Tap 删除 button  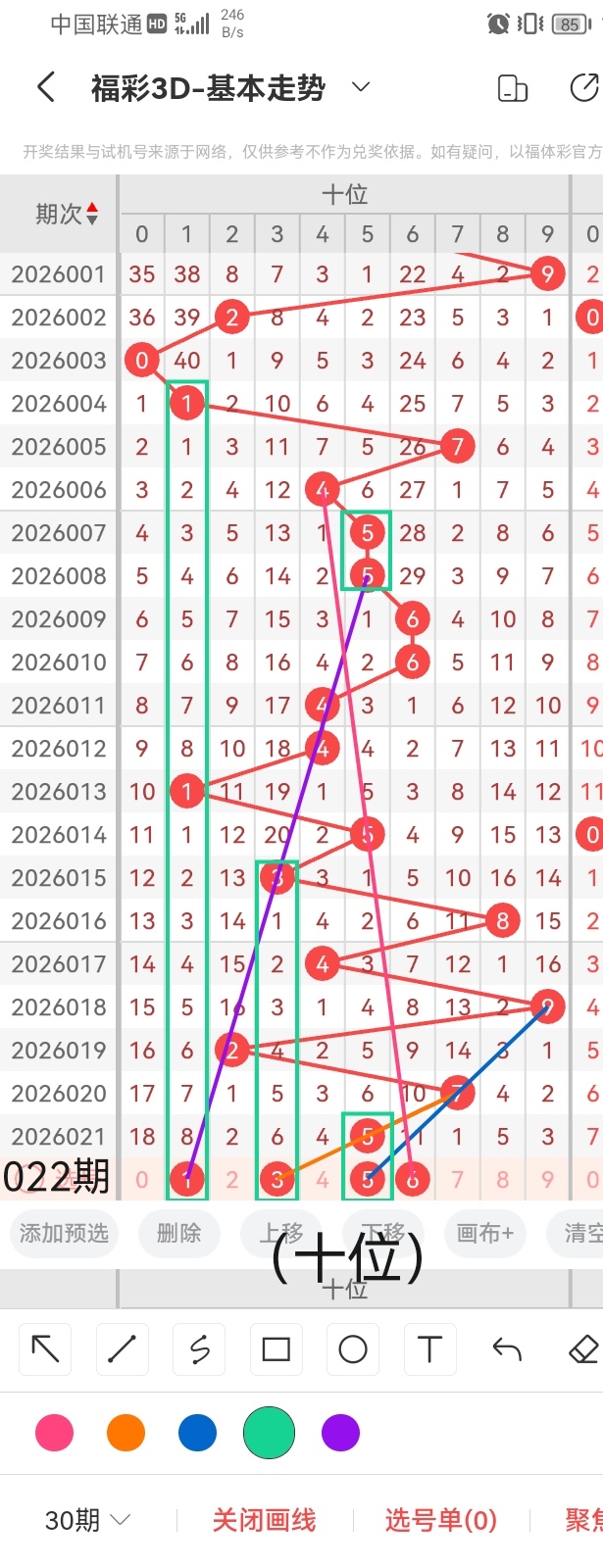tap(178, 1233)
